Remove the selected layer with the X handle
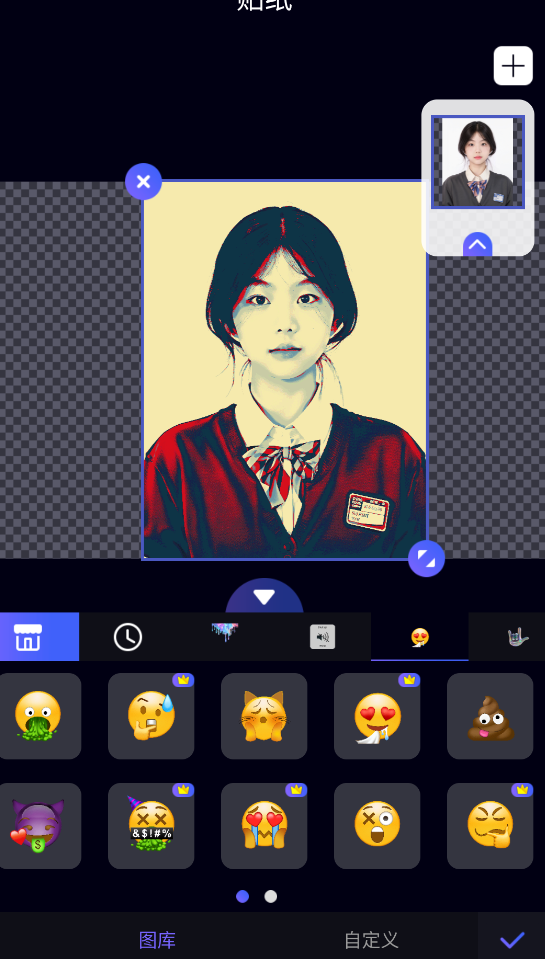 143,182
